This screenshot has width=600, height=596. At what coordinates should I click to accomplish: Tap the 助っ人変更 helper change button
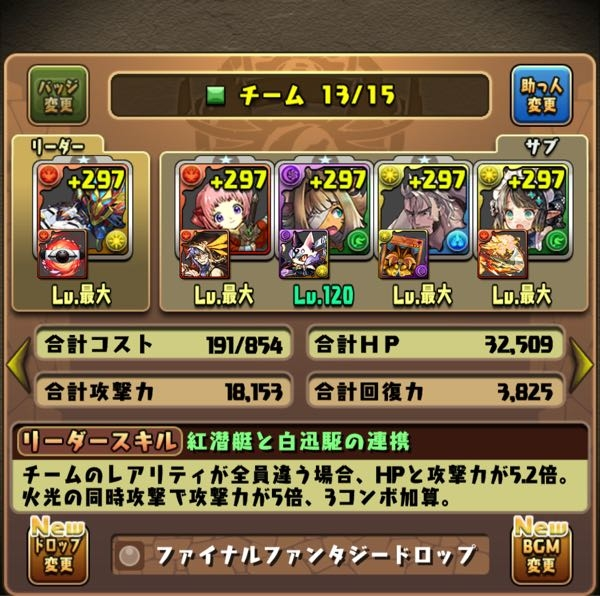pyautogui.click(x=541, y=94)
